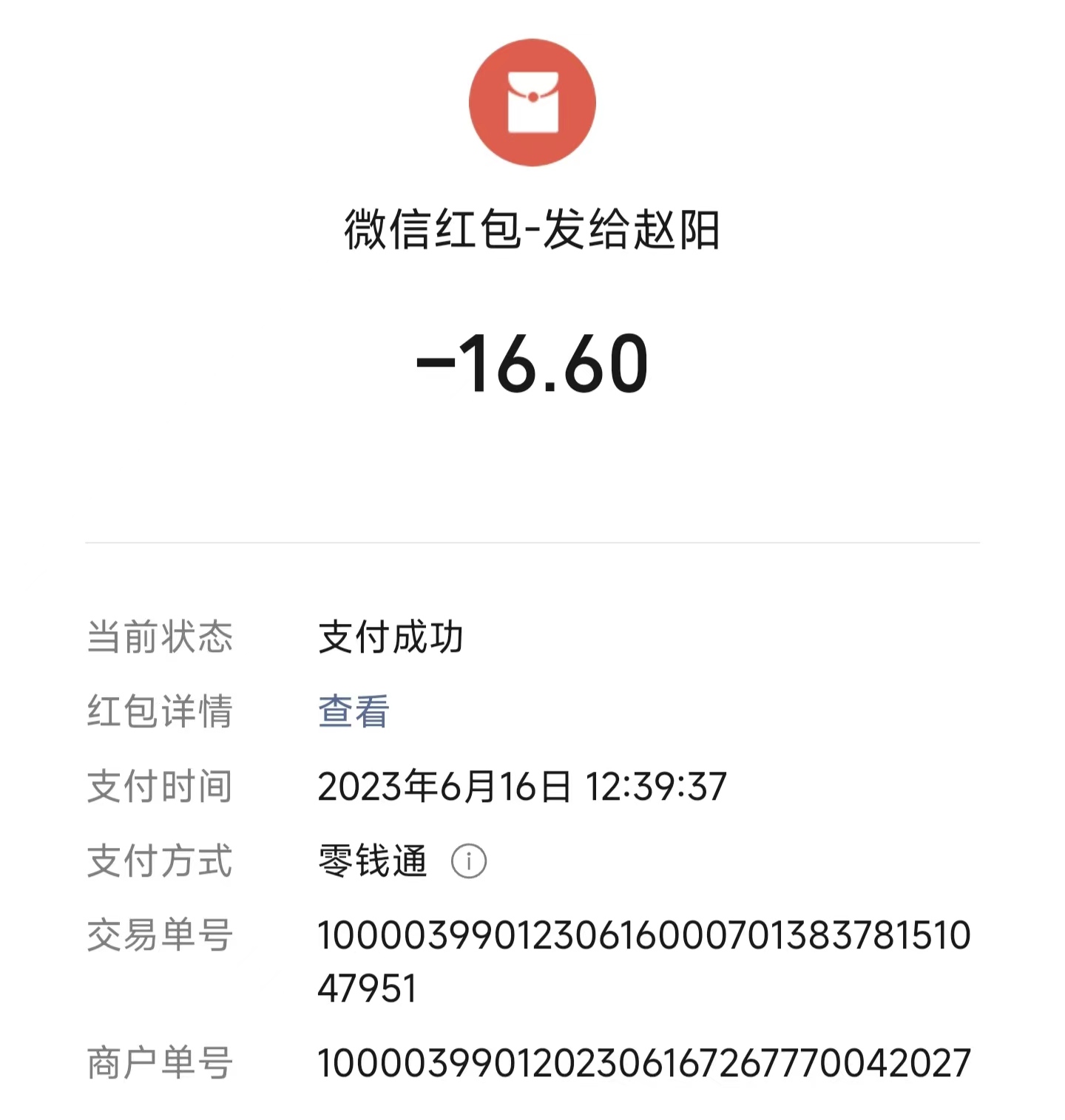The image size is (1065, 1120).
Task: Tap the info icon next to 零钱通
Action: pyautogui.click(x=469, y=861)
